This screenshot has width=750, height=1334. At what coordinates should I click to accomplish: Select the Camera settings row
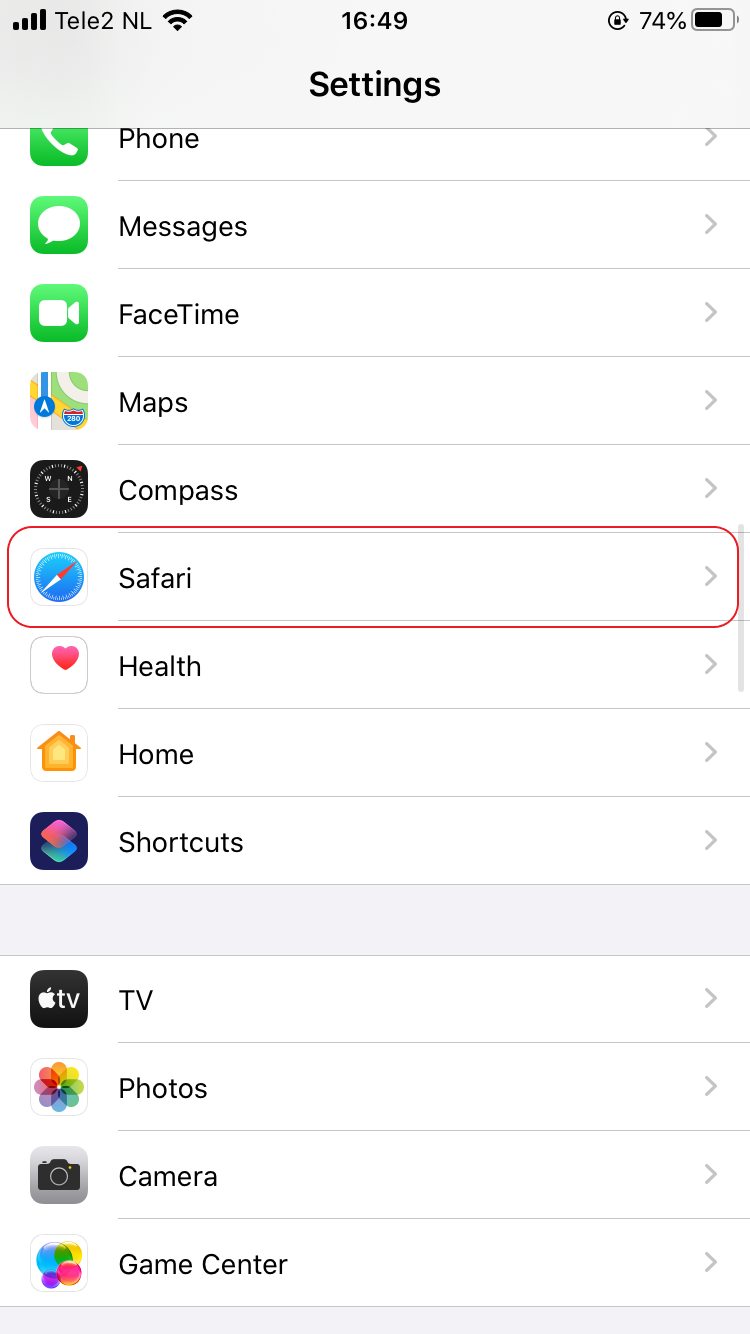[375, 1176]
